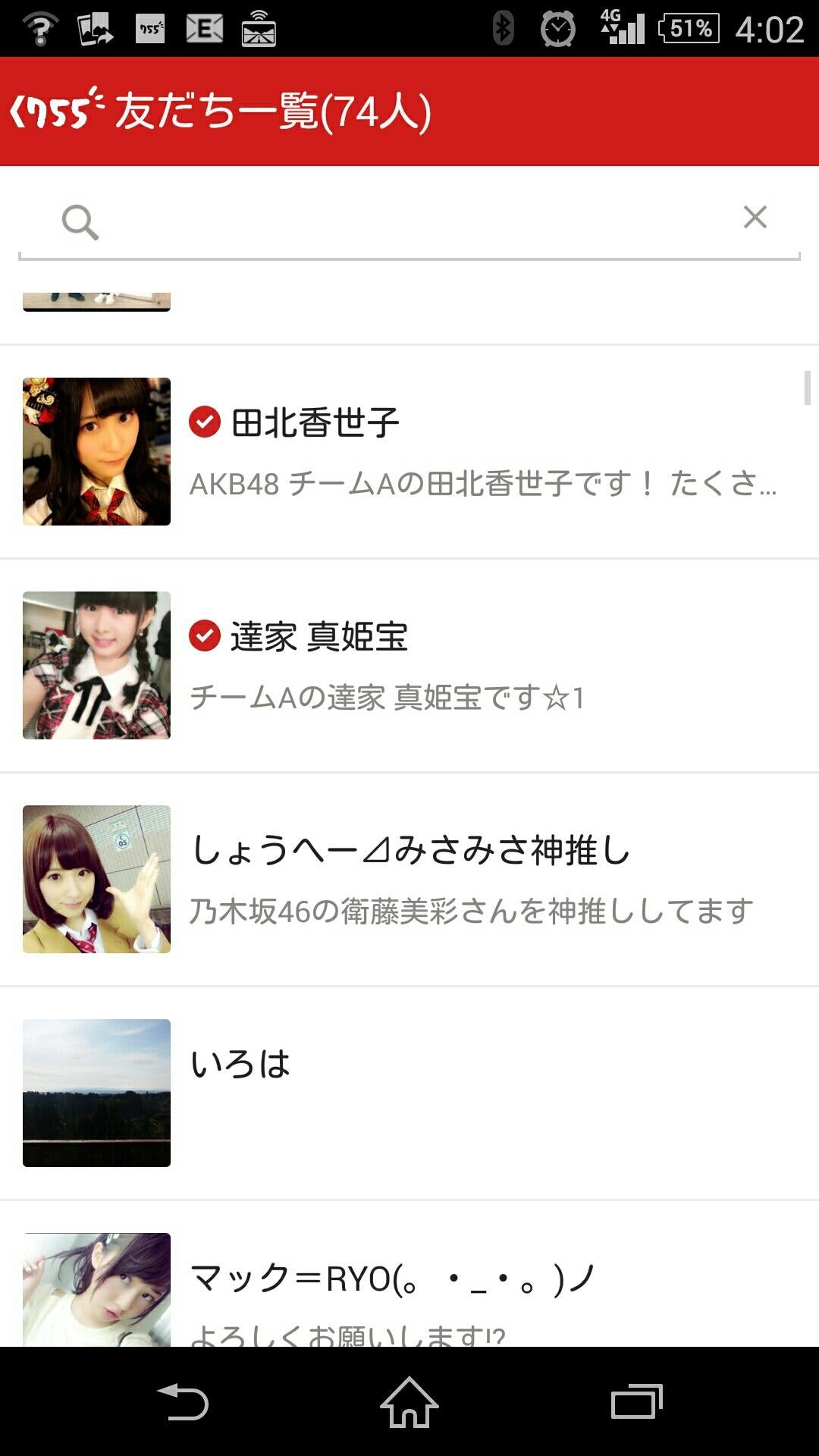The height and width of the screenshot is (1456, 819).
Task: Clear the search with the X icon
Action: tap(755, 218)
